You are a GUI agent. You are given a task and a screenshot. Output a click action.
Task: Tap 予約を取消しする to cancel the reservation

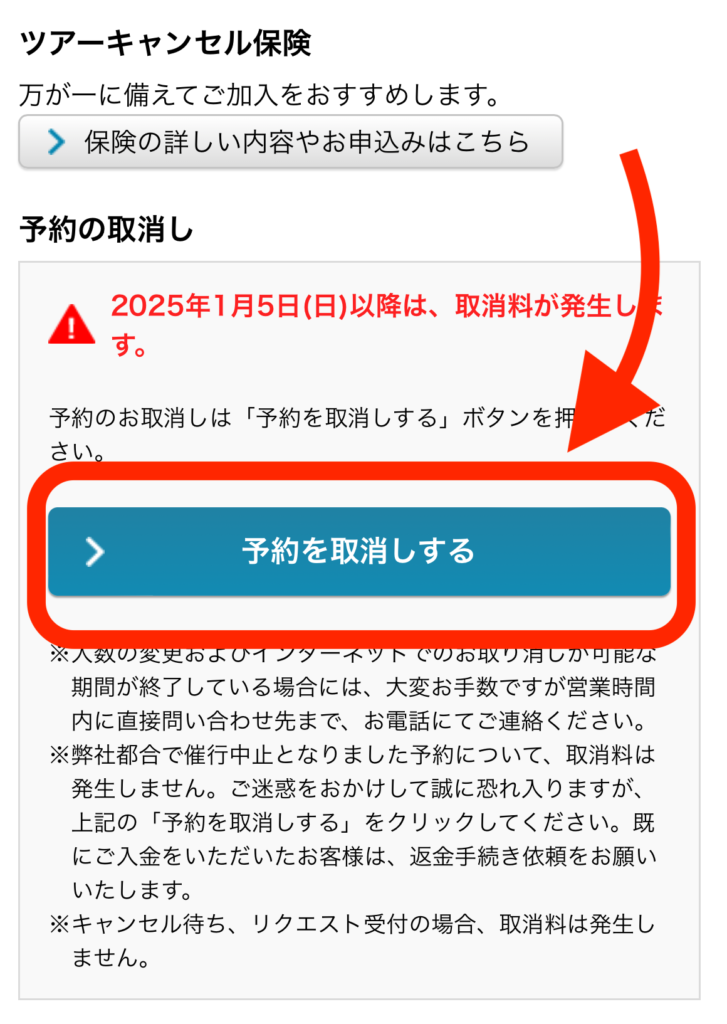tap(358, 551)
